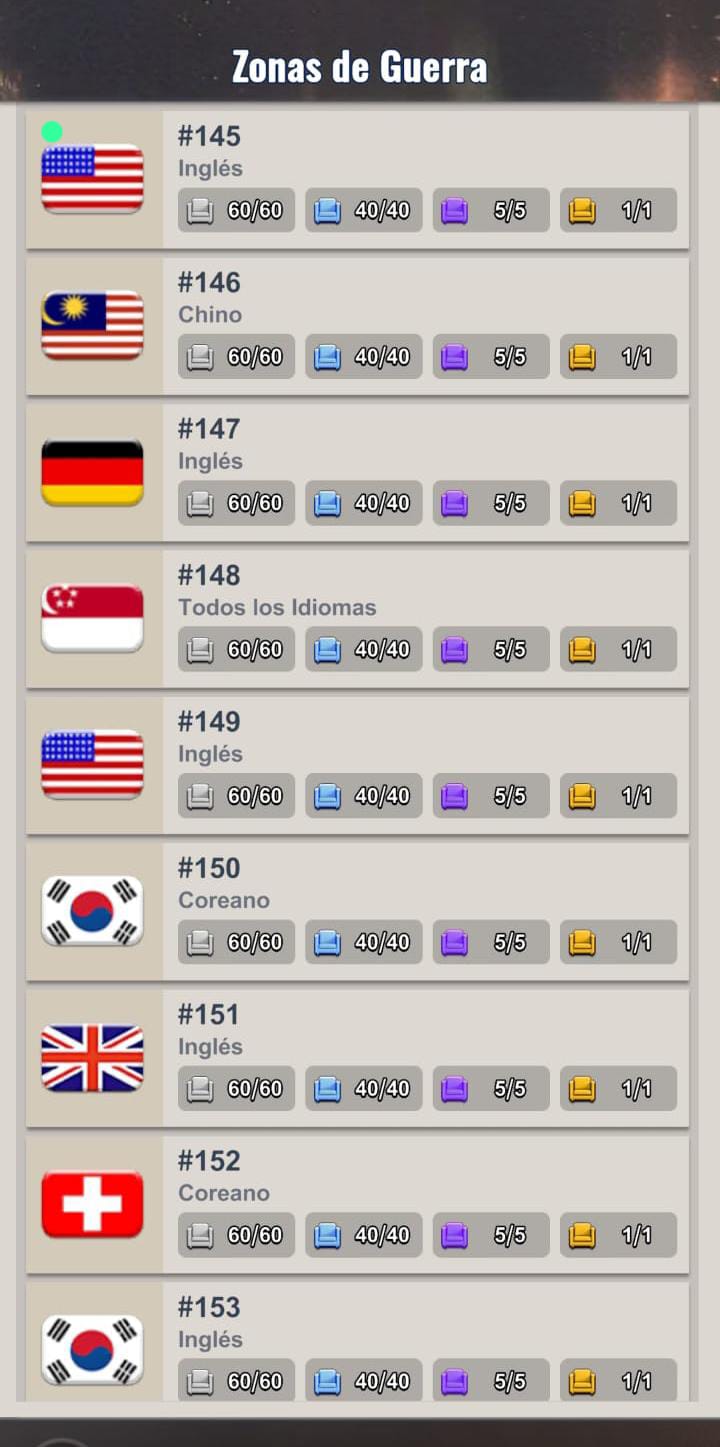Choose zone #152 with Swiss flag
The height and width of the screenshot is (1447, 720).
point(357,1204)
